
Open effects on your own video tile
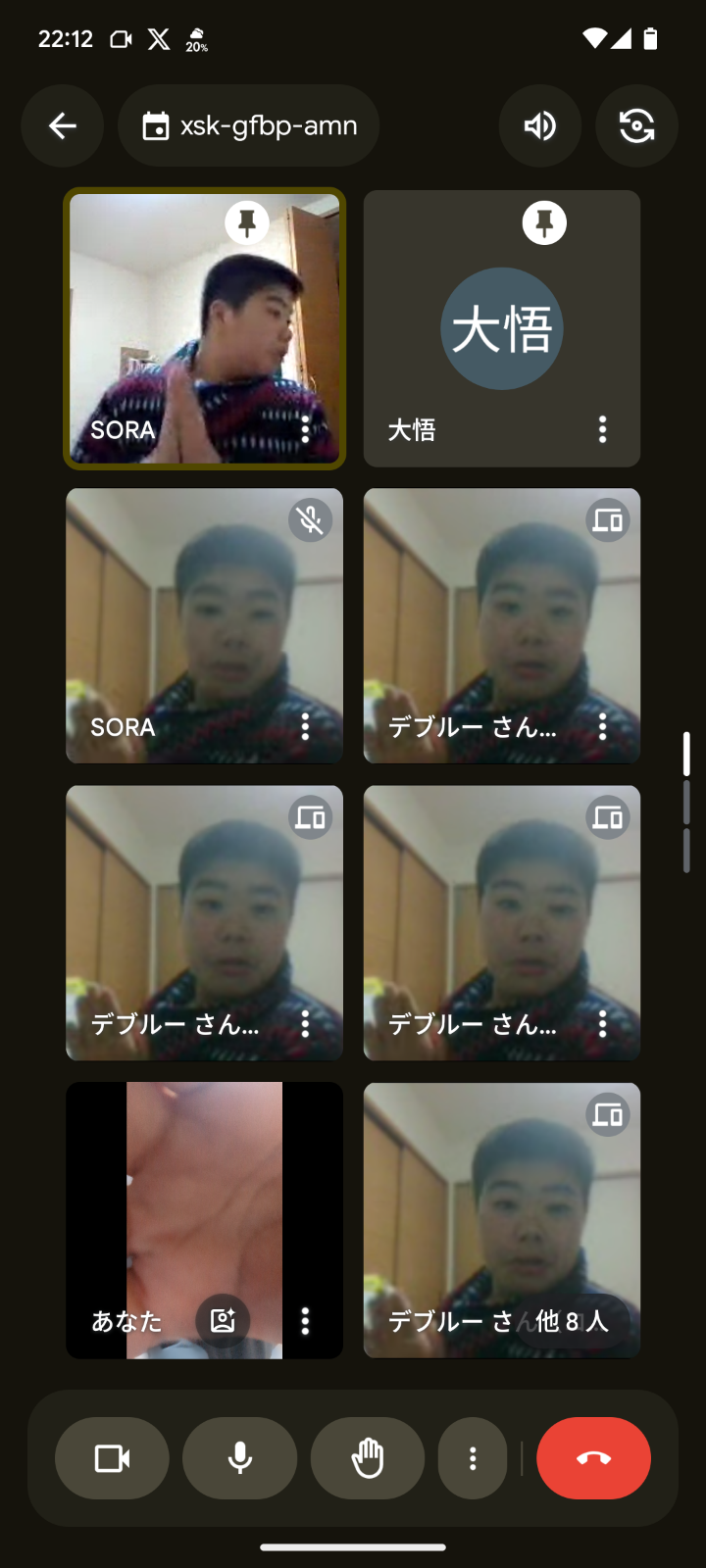click(223, 1321)
